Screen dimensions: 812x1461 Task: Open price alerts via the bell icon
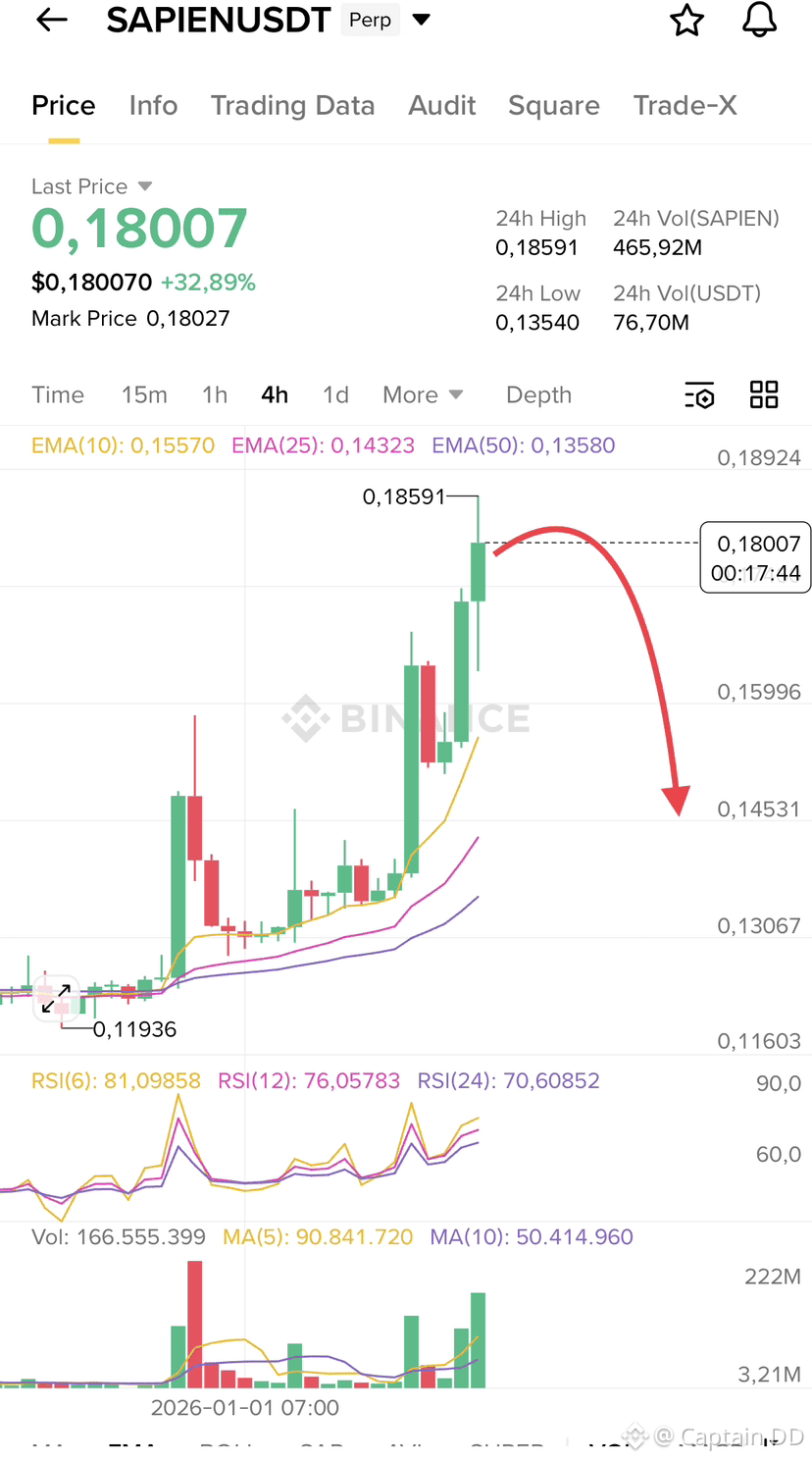[x=758, y=20]
